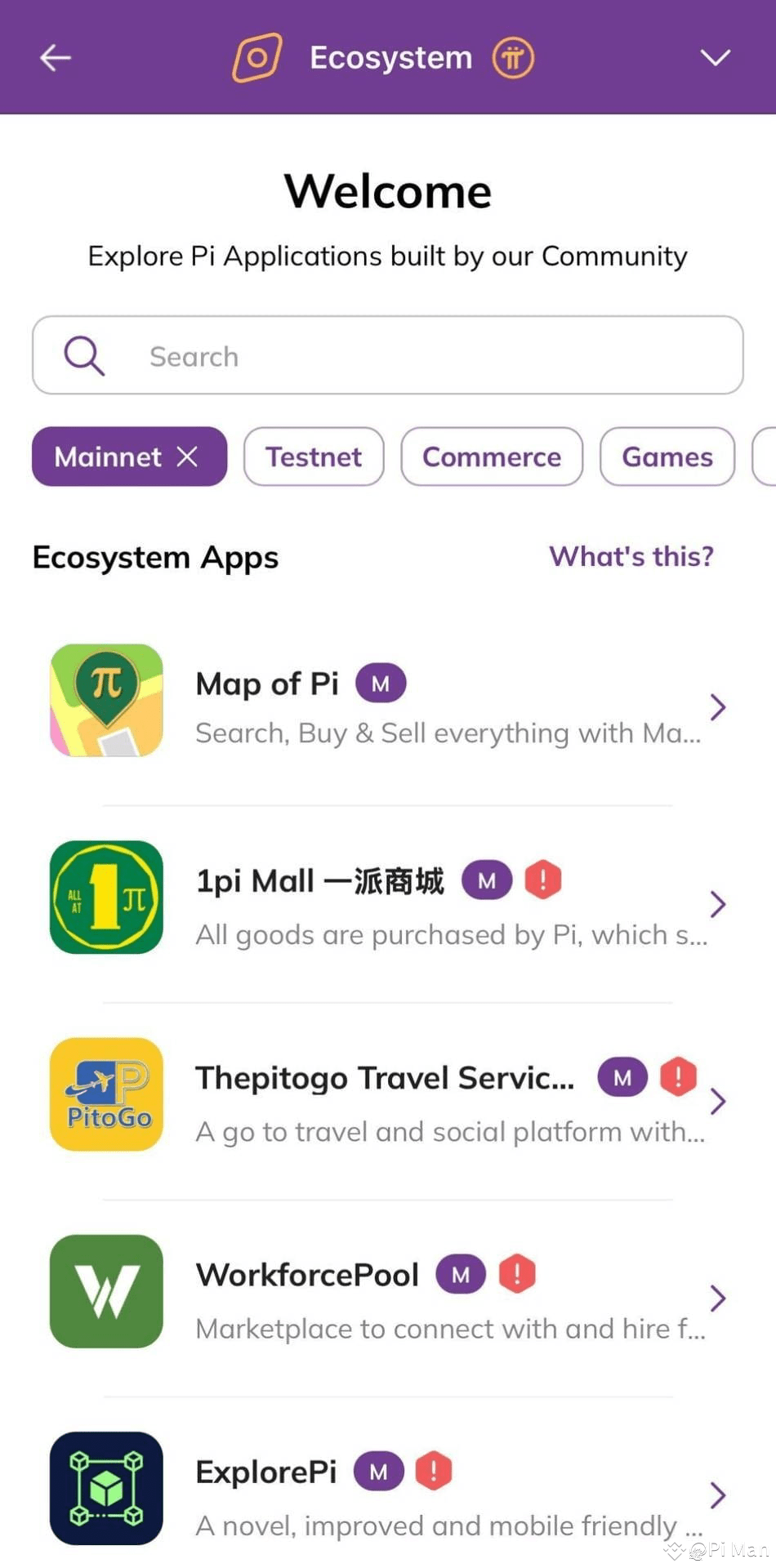
Task: Click the Pi coin icon beside Ecosystem
Action: [x=512, y=57]
